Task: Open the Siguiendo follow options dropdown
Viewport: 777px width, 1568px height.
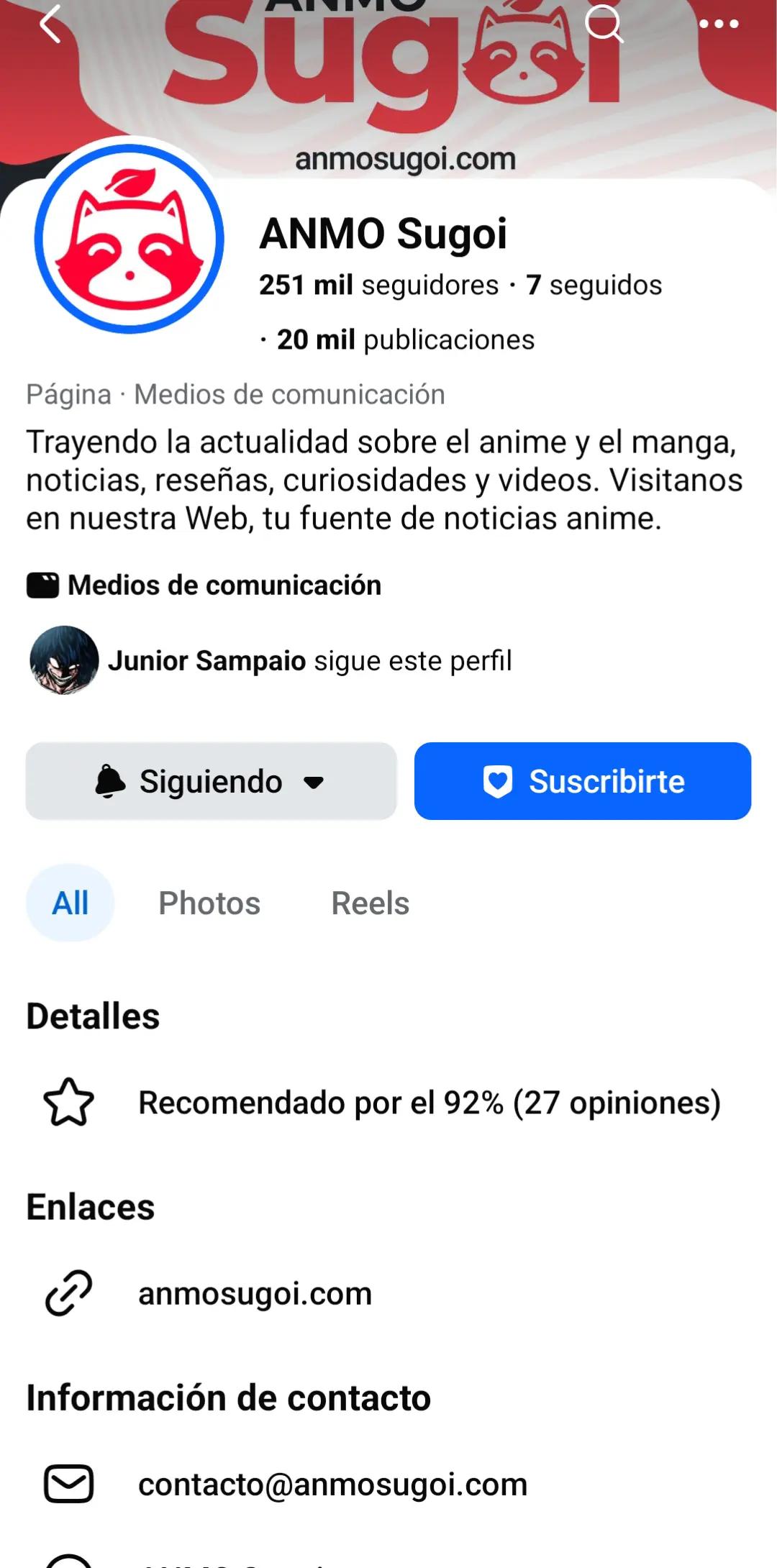Action: point(211,781)
